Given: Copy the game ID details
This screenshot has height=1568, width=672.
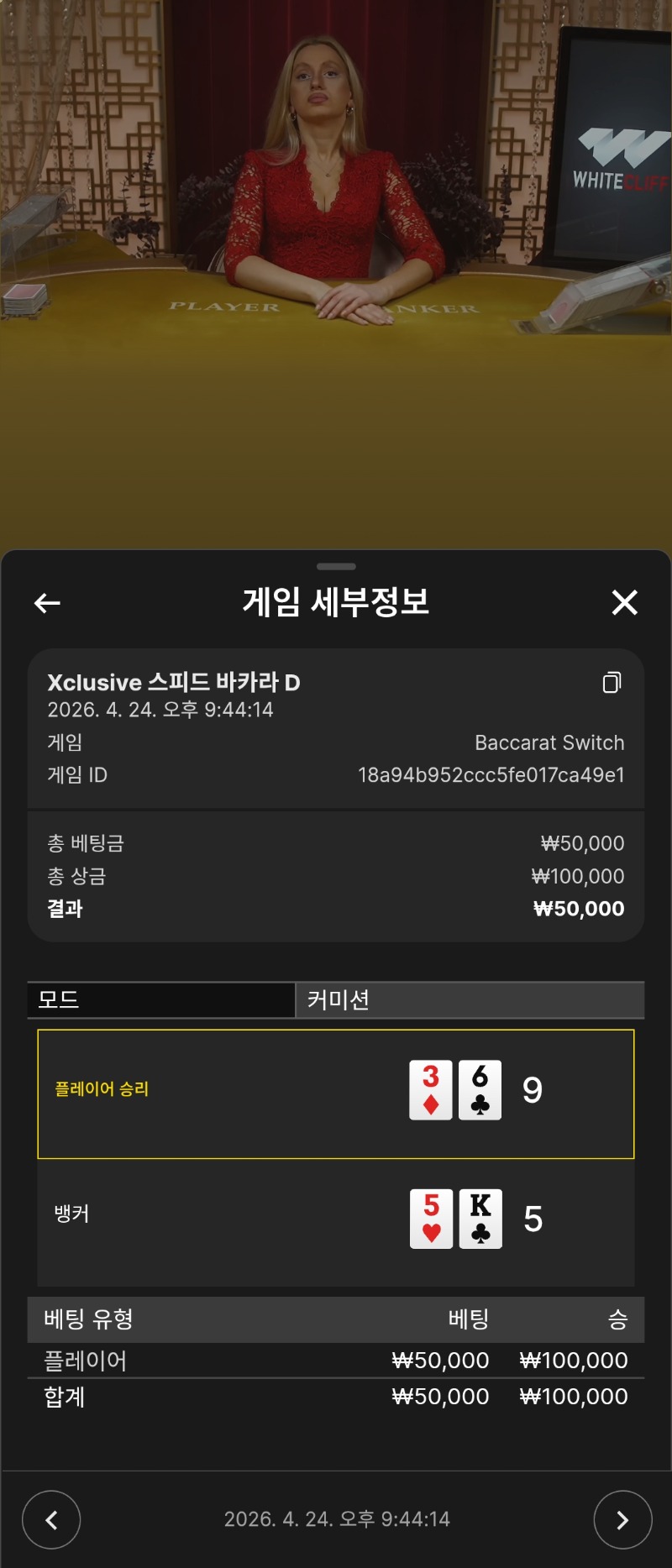Looking at the screenshot, I should point(612,683).
